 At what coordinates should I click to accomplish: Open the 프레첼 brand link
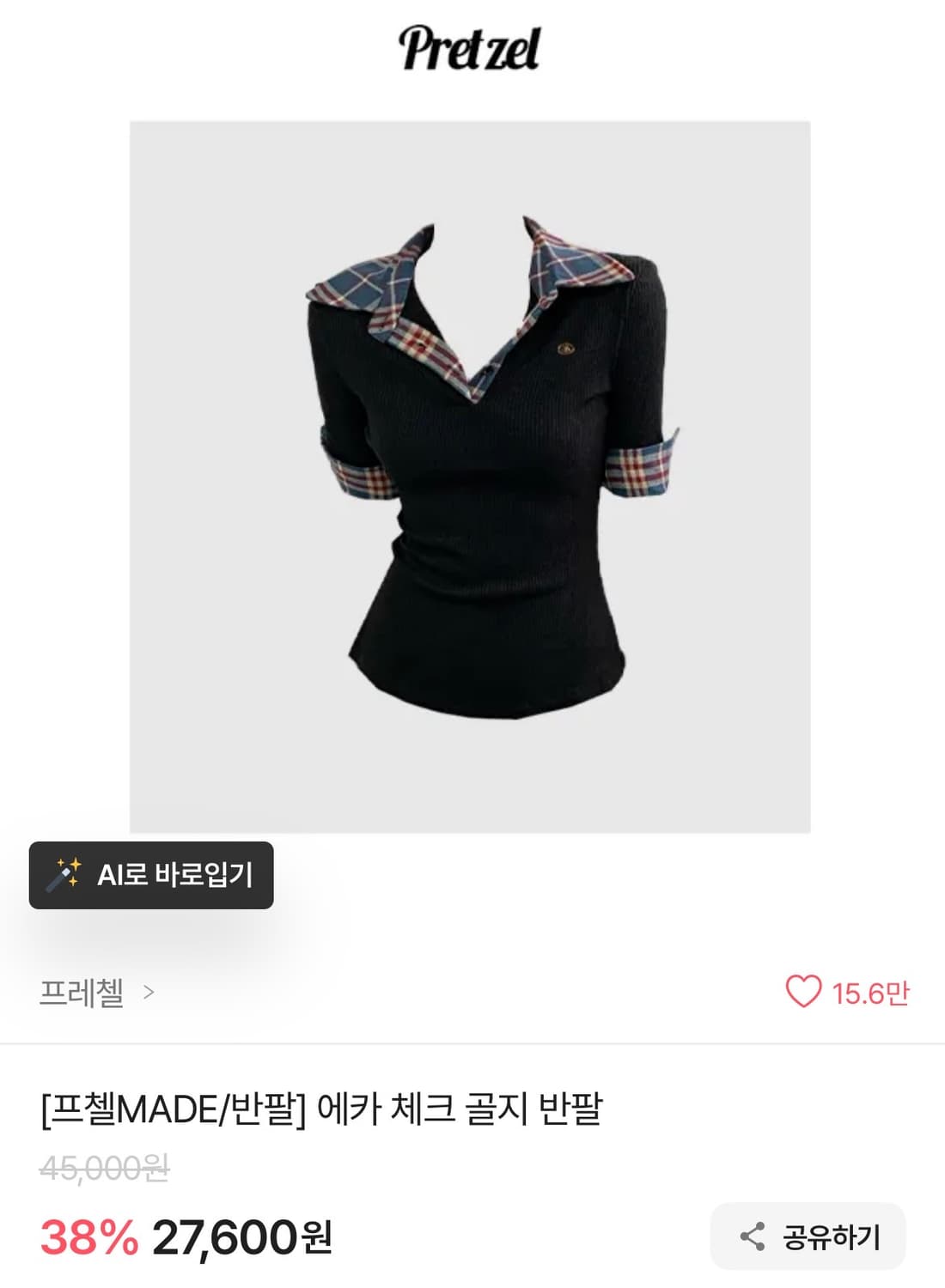click(79, 992)
